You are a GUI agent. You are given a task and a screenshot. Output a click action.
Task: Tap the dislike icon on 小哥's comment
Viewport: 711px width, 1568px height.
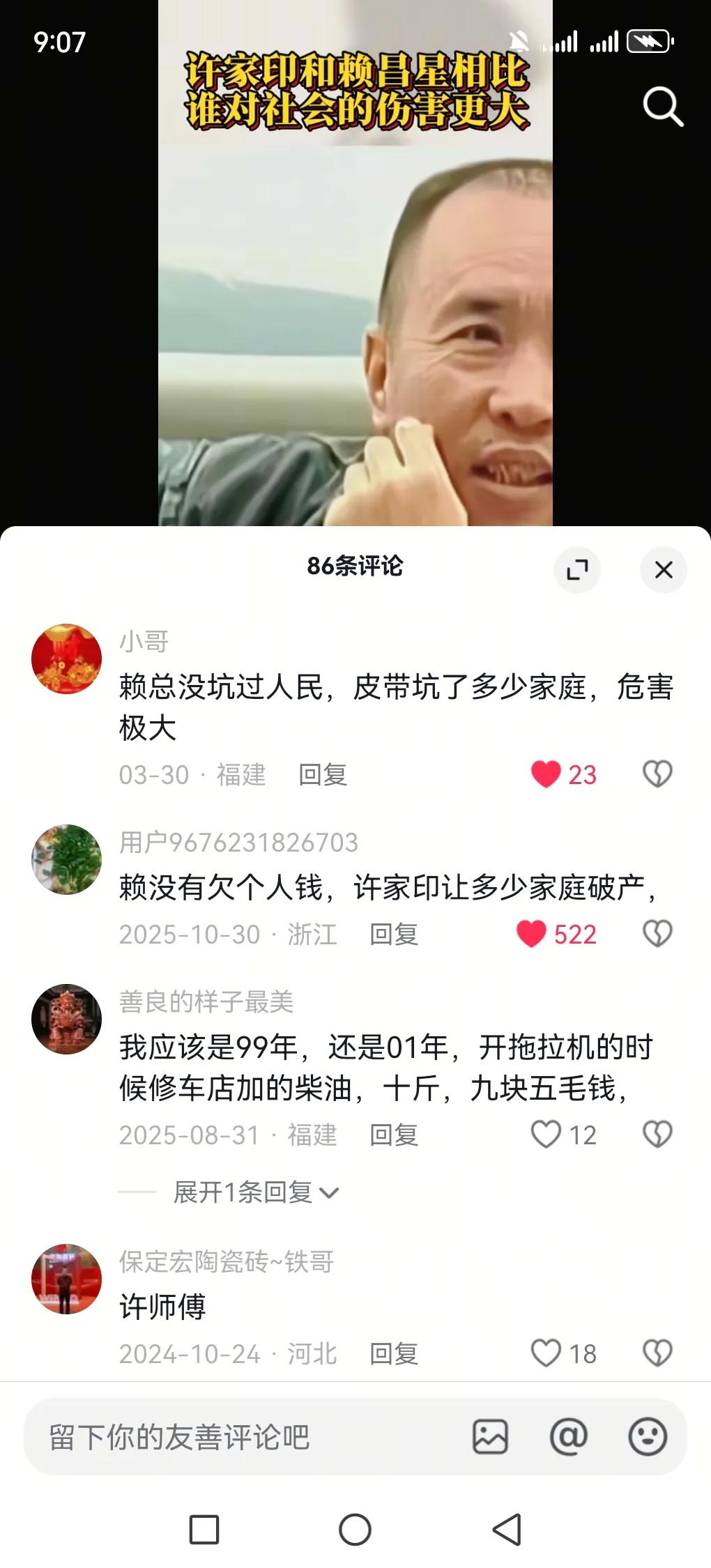[656, 774]
